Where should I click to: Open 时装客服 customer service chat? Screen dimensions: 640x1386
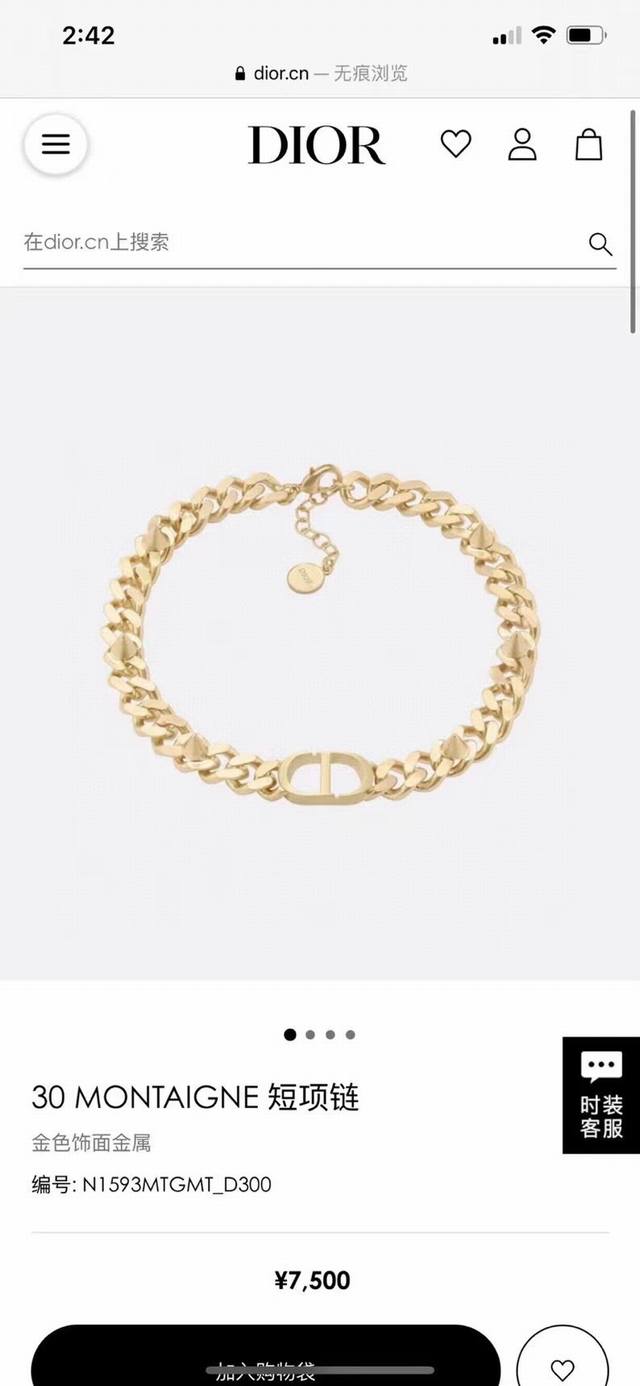pyautogui.click(x=601, y=1096)
